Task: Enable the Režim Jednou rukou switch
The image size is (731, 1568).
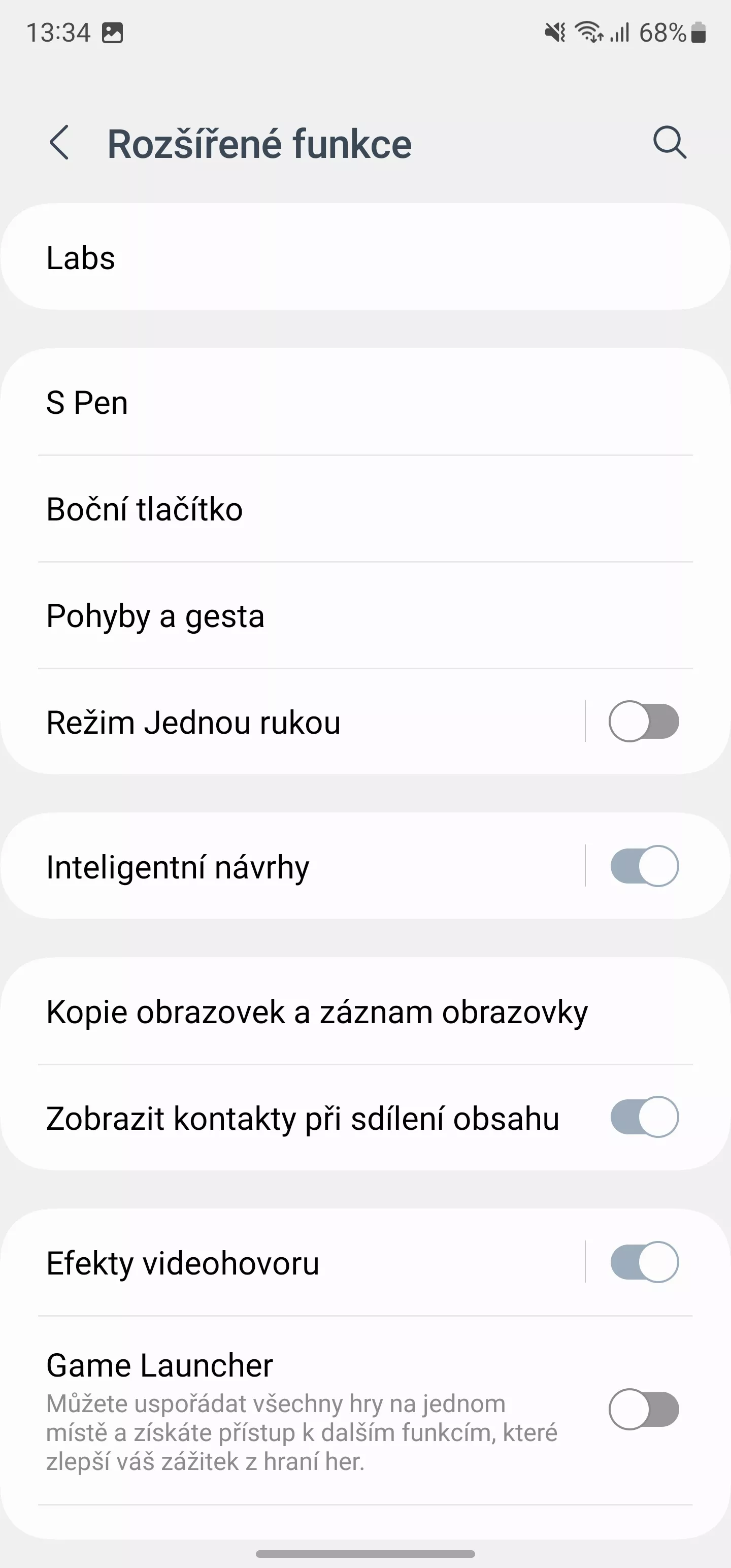Action: (x=644, y=722)
